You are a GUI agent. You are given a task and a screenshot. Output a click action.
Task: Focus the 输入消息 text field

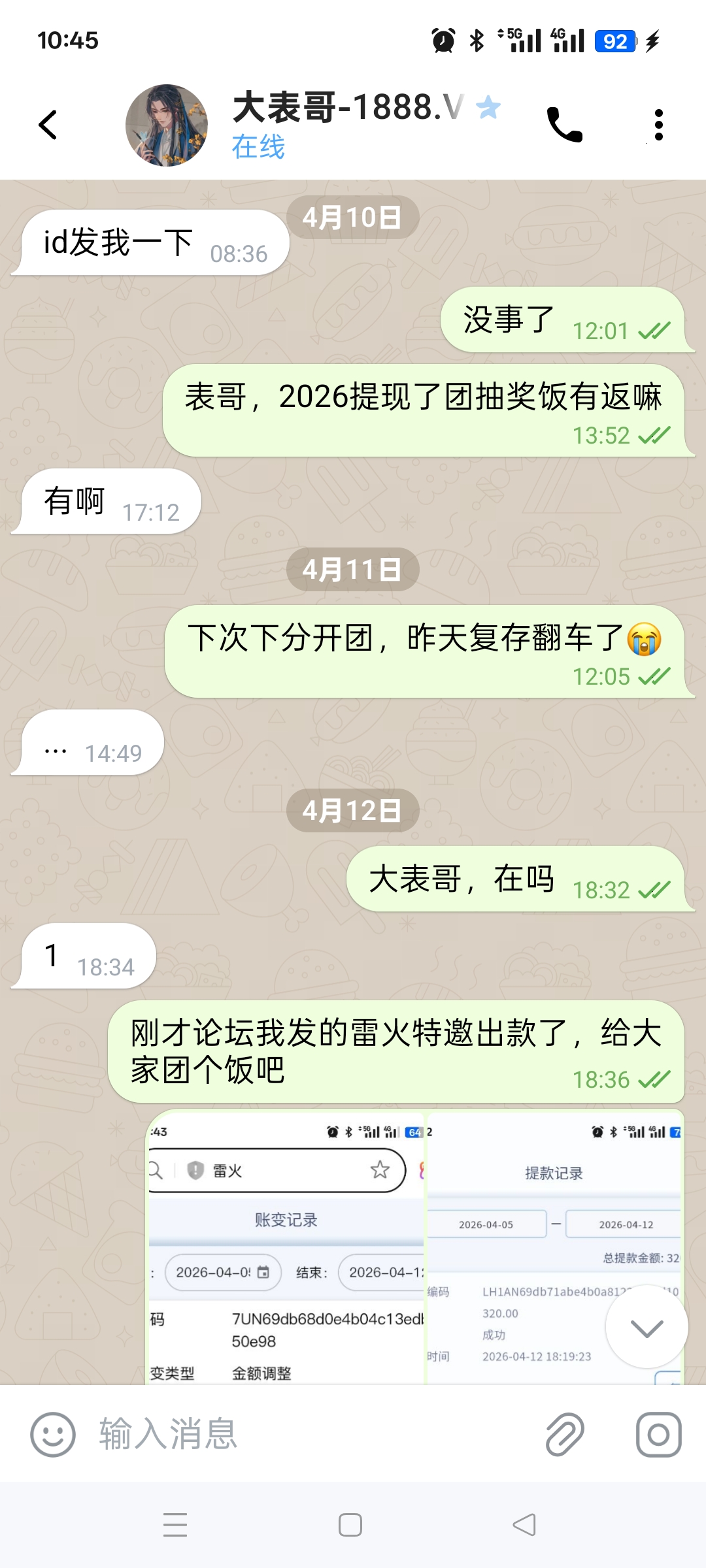(x=314, y=1435)
